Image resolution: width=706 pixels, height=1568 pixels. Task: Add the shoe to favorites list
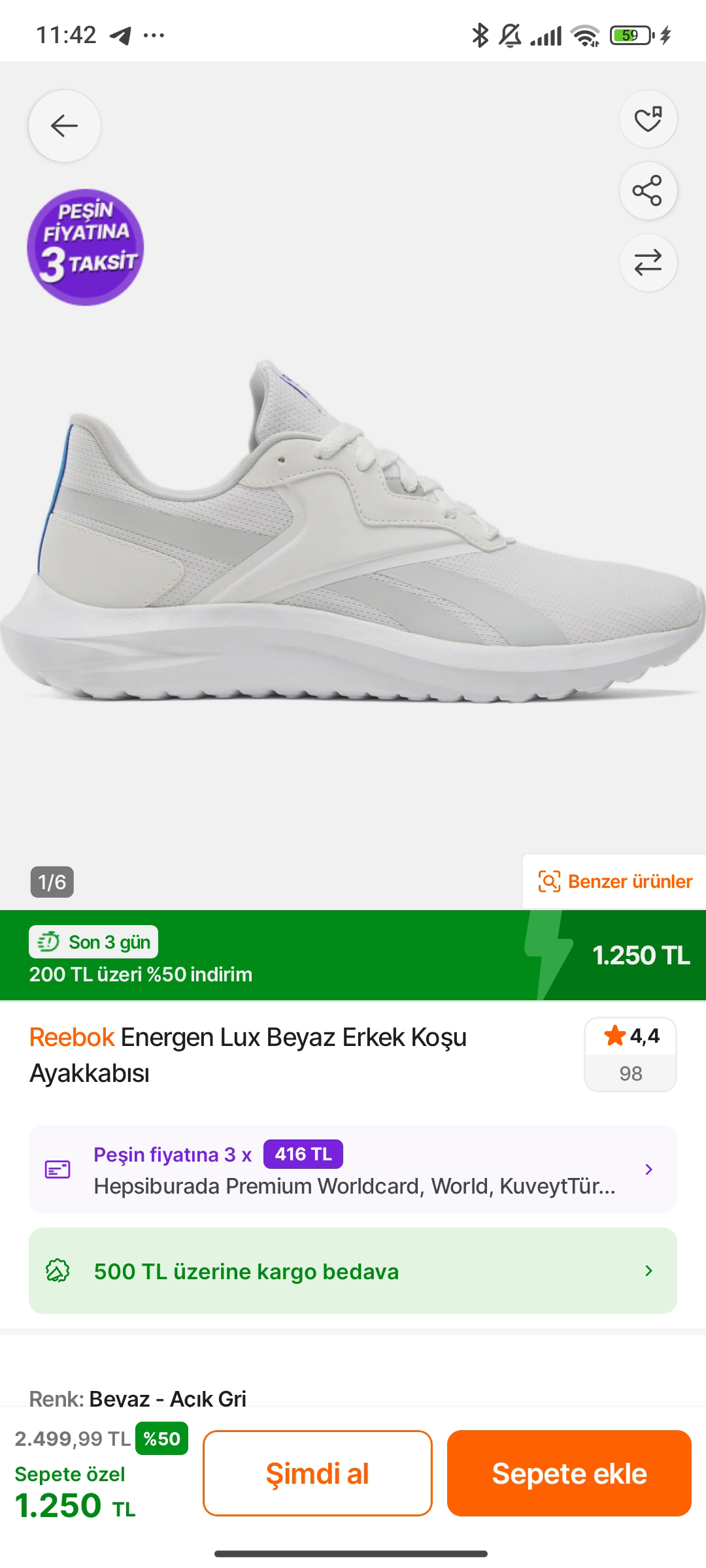[648, 119]
